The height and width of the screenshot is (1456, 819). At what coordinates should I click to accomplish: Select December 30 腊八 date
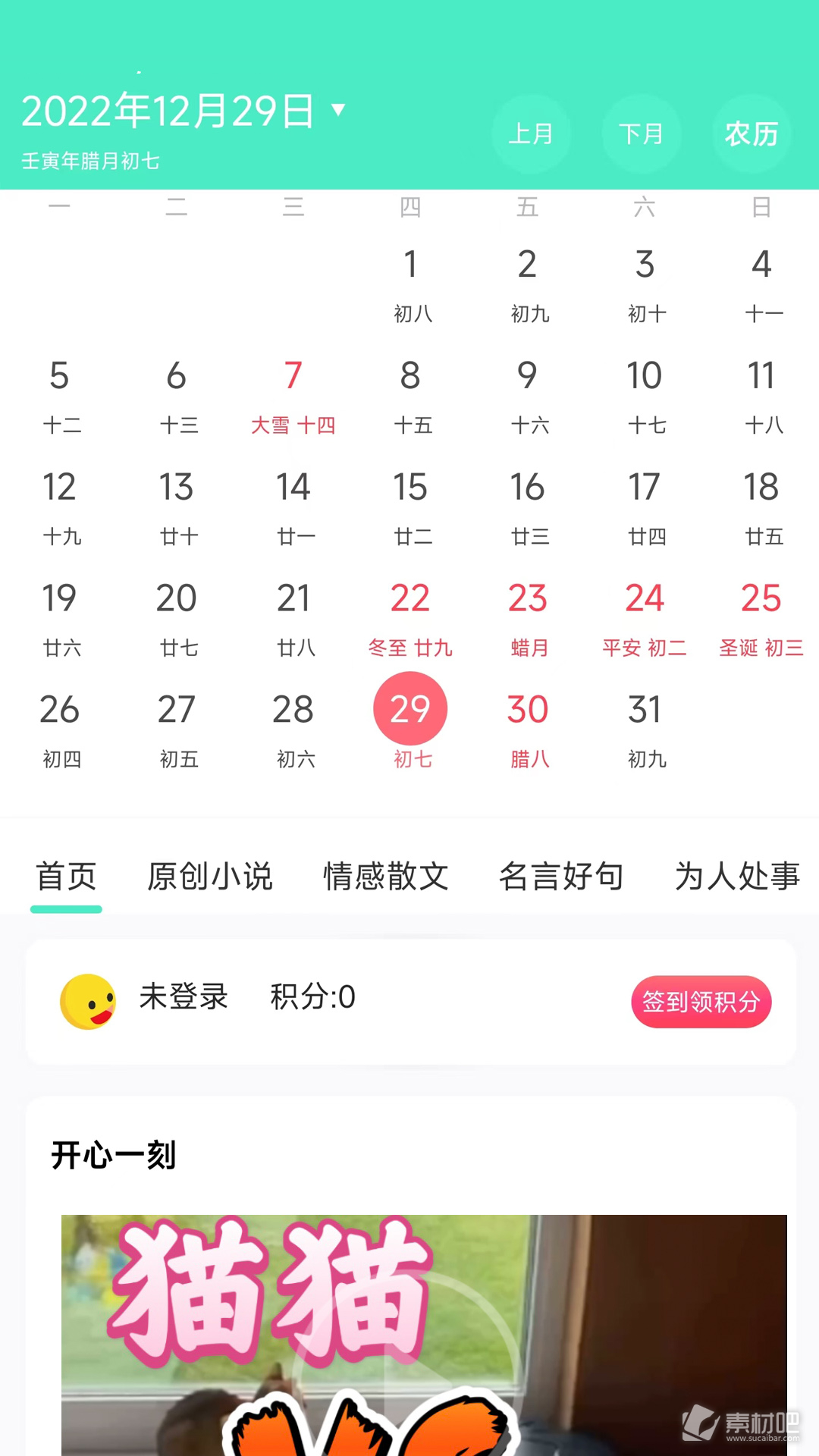528,730
